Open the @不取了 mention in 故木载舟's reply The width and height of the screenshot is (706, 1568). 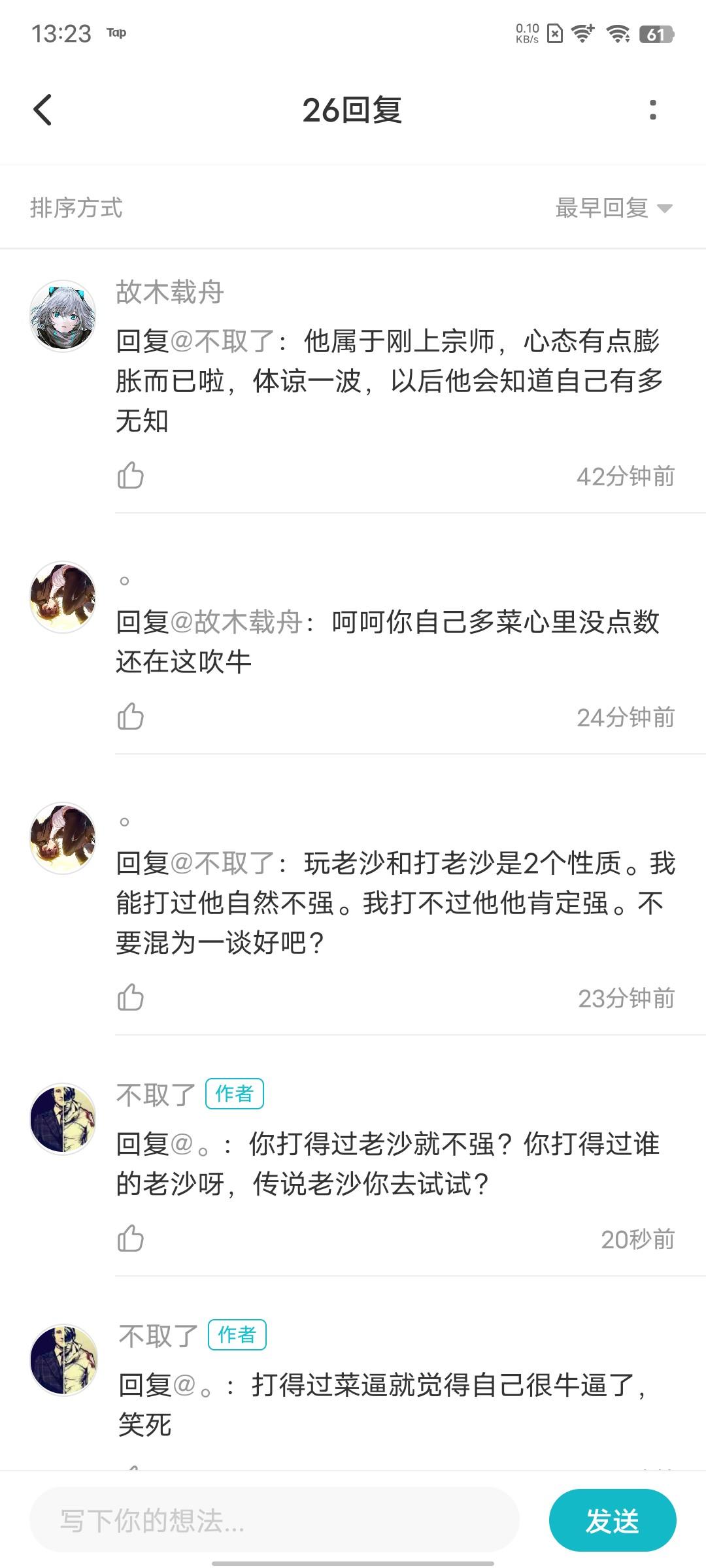[222, 341]
